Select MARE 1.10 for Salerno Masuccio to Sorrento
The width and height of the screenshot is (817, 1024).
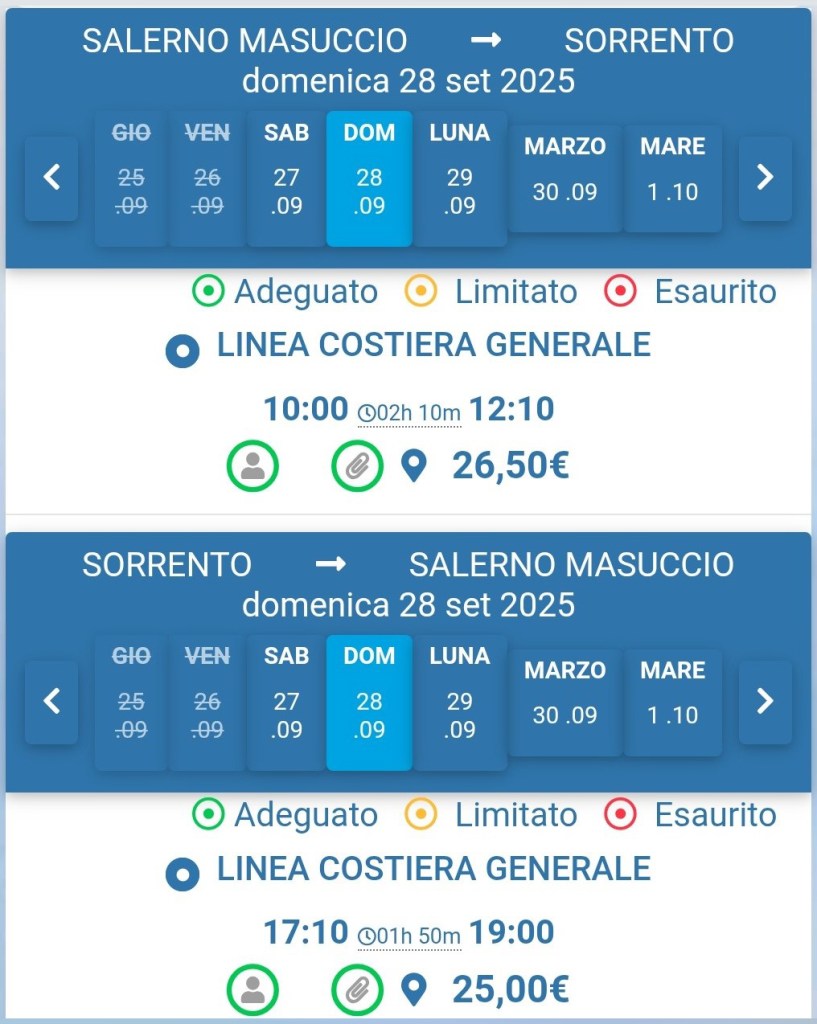[x=673, y=178]
